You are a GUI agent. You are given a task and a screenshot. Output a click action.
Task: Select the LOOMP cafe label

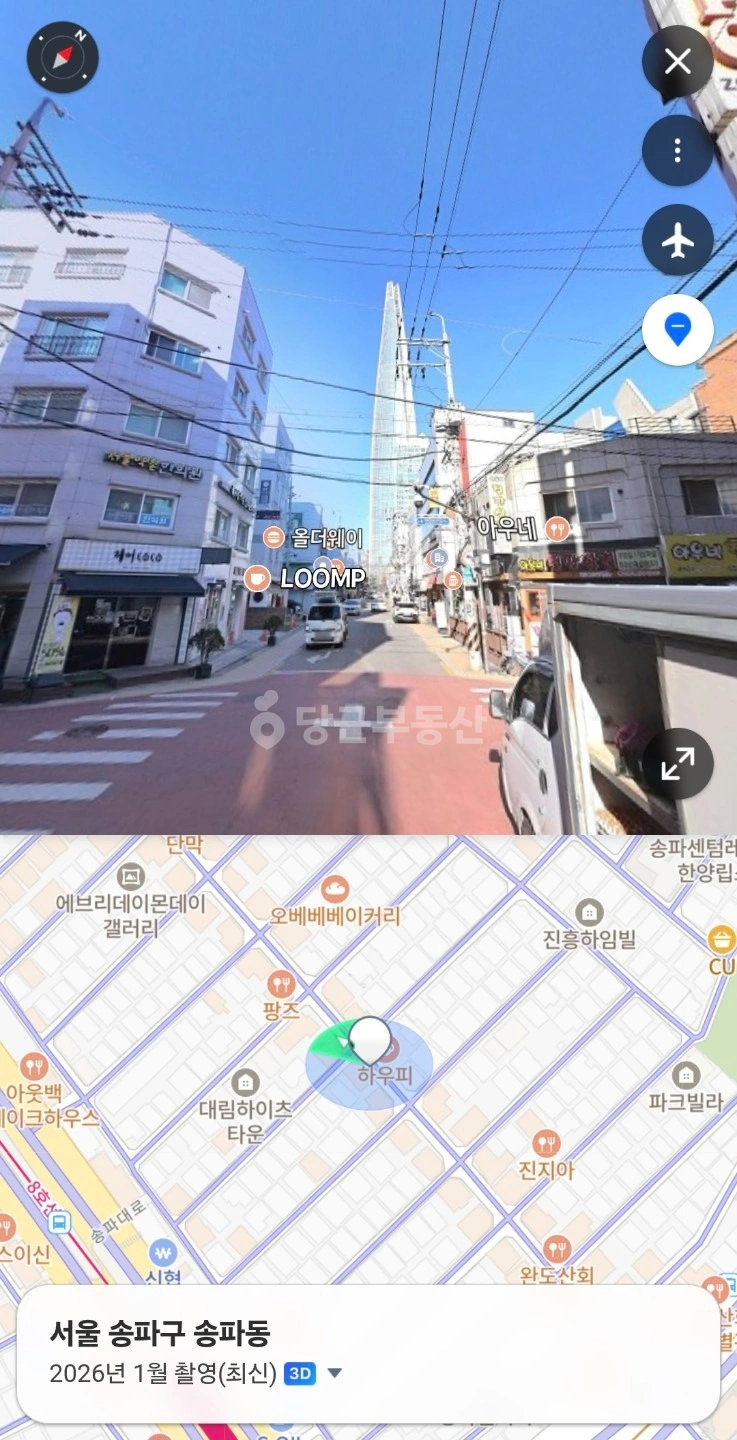305,578
